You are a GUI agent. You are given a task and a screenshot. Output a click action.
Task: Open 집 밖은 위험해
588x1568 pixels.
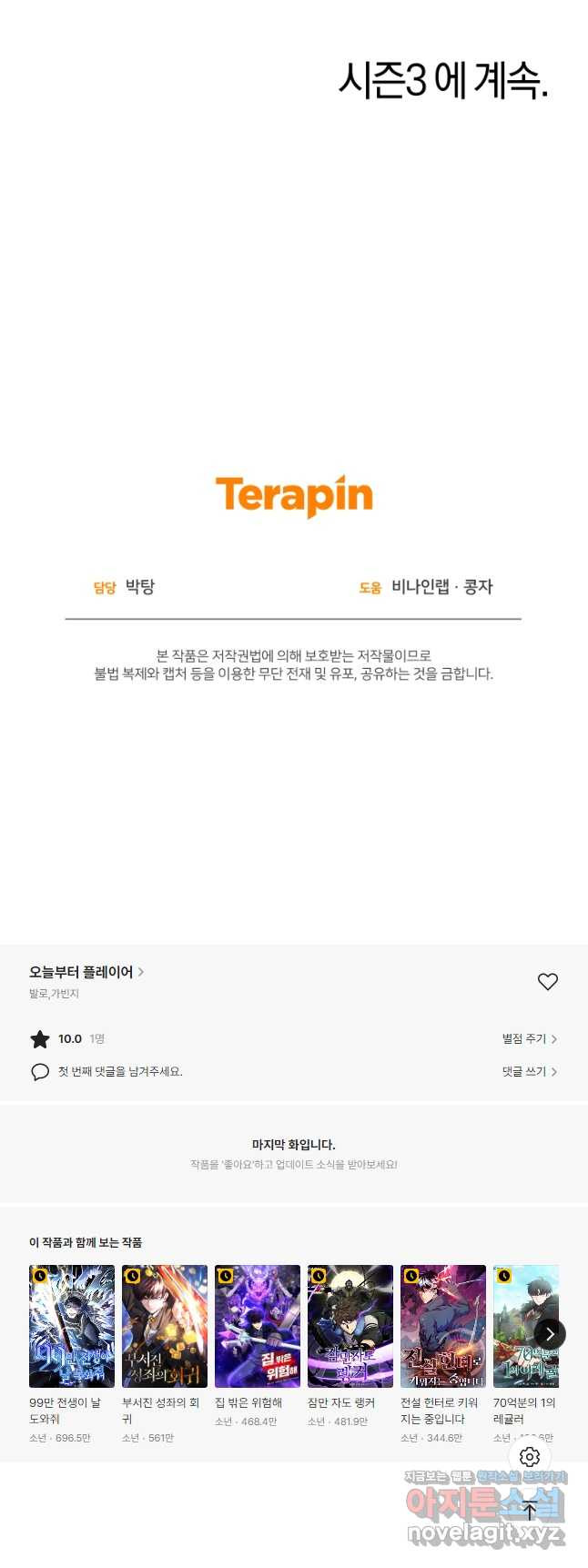[258, 1325]
